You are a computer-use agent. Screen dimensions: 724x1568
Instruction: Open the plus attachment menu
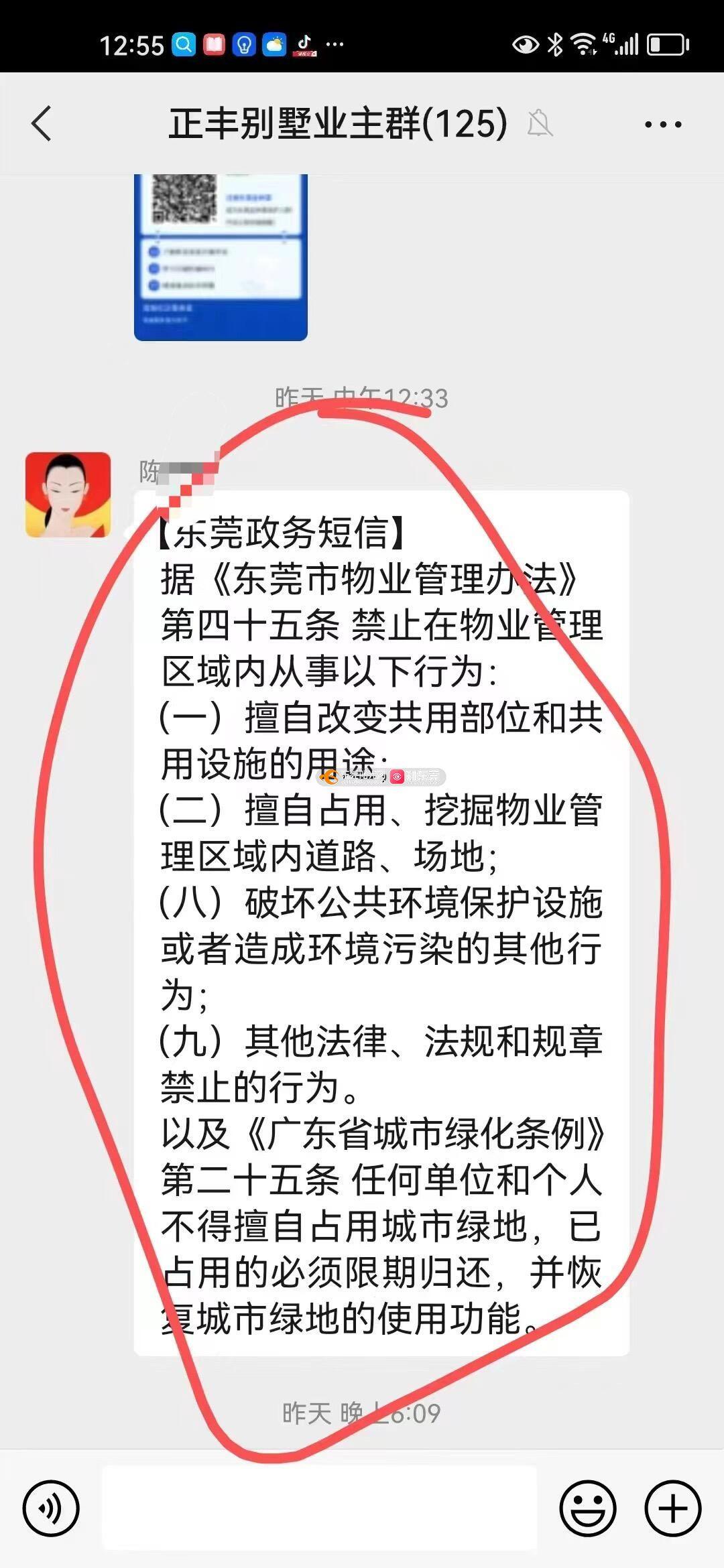(x=672, y=1508)
